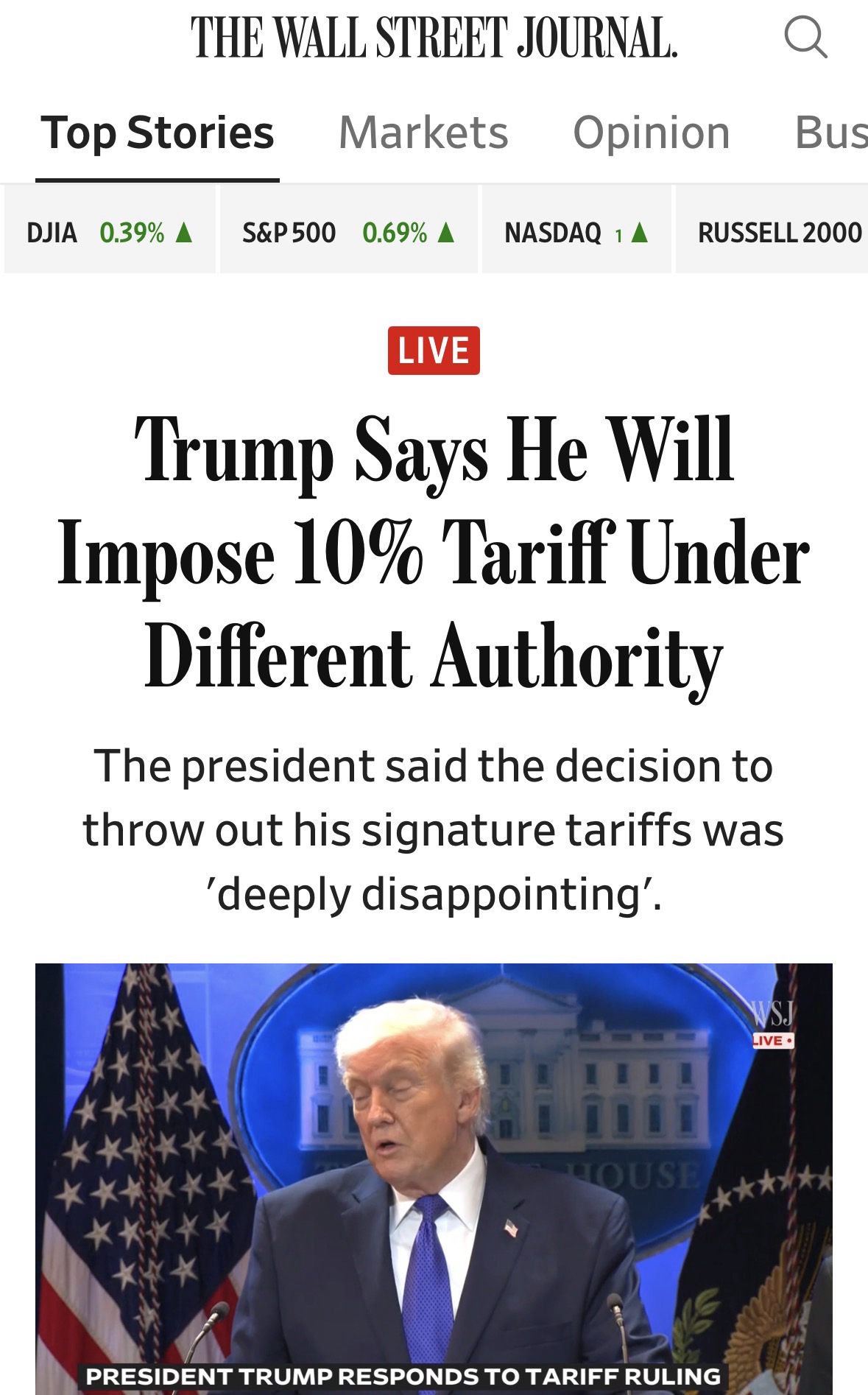Screen dimensions: 868x1395
Task: Open the DJIA ticker
Action: point(110,233)
